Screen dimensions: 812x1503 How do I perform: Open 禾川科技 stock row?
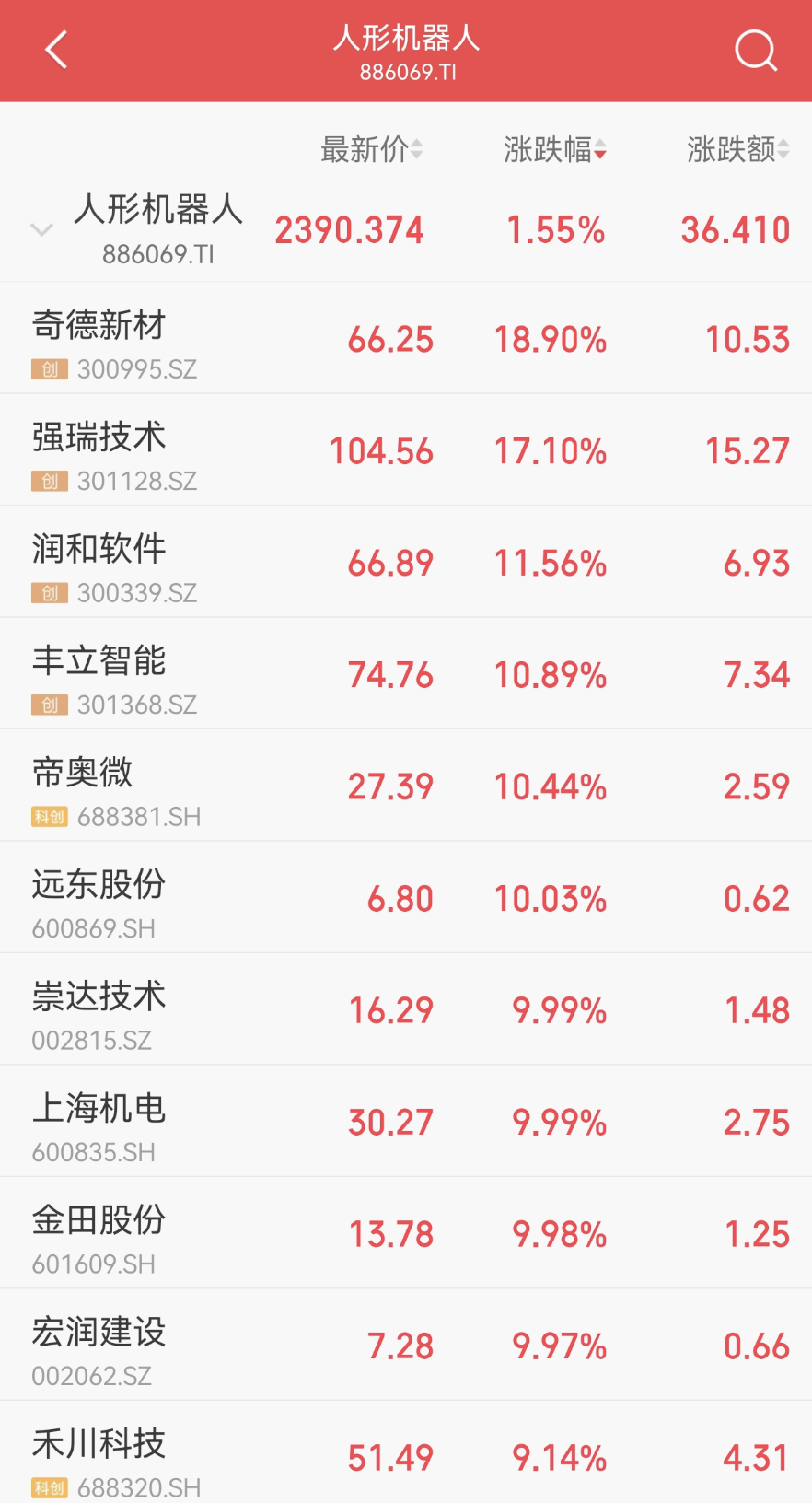[406, 1452]
